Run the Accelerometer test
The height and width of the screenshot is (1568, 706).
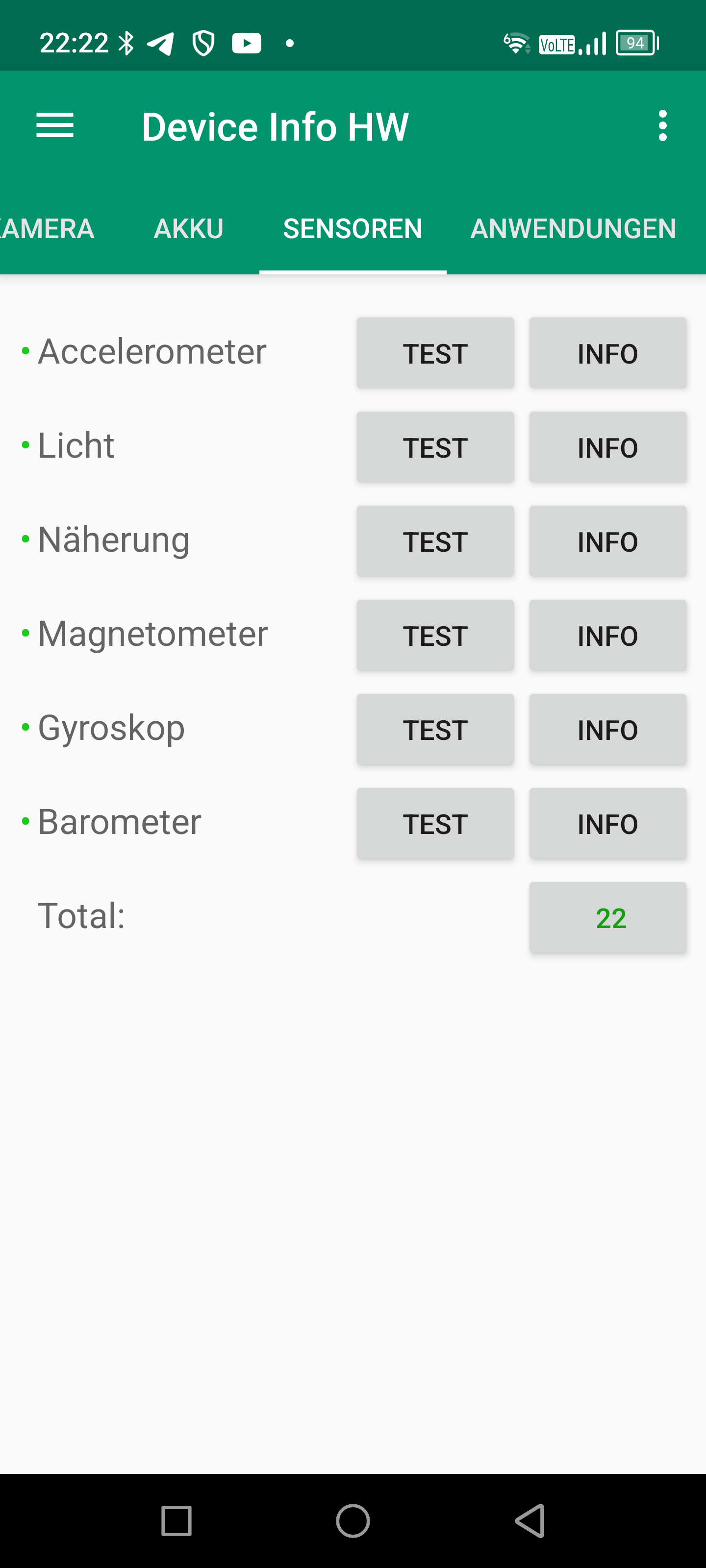pyautogui.click(x=435, y=354)
